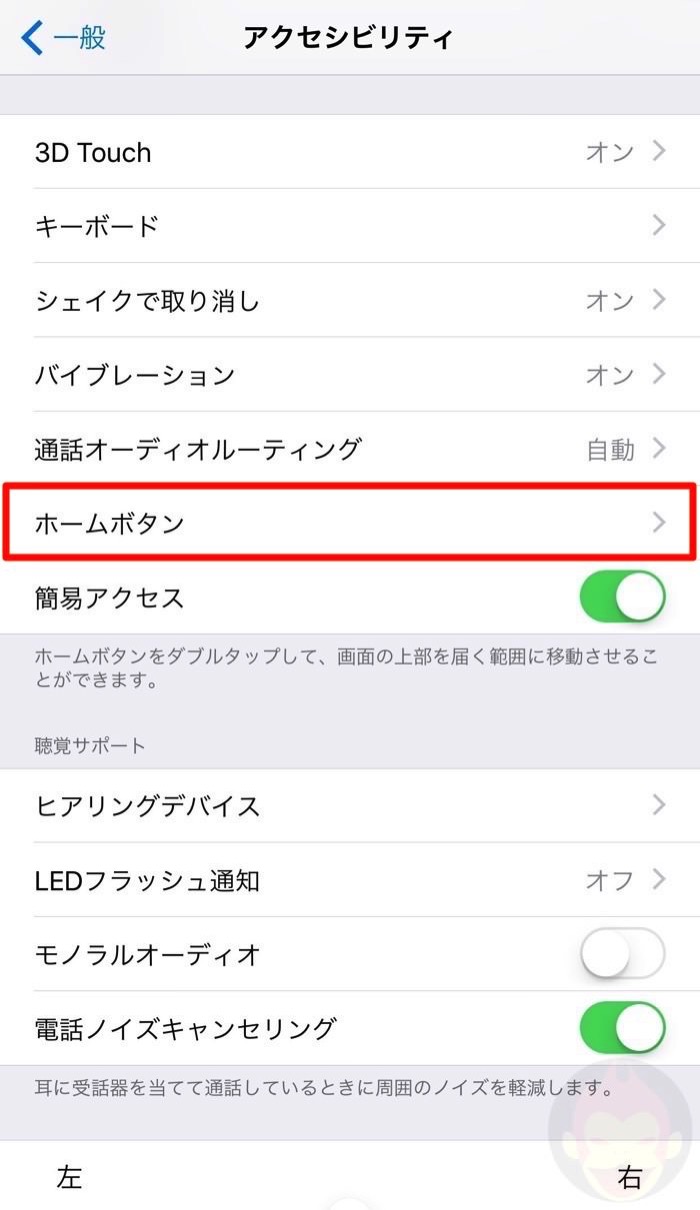This screenshot has width=700, height=1210.
Task: Enable モノラルオーディオ switch
Action: click(622, 954)
